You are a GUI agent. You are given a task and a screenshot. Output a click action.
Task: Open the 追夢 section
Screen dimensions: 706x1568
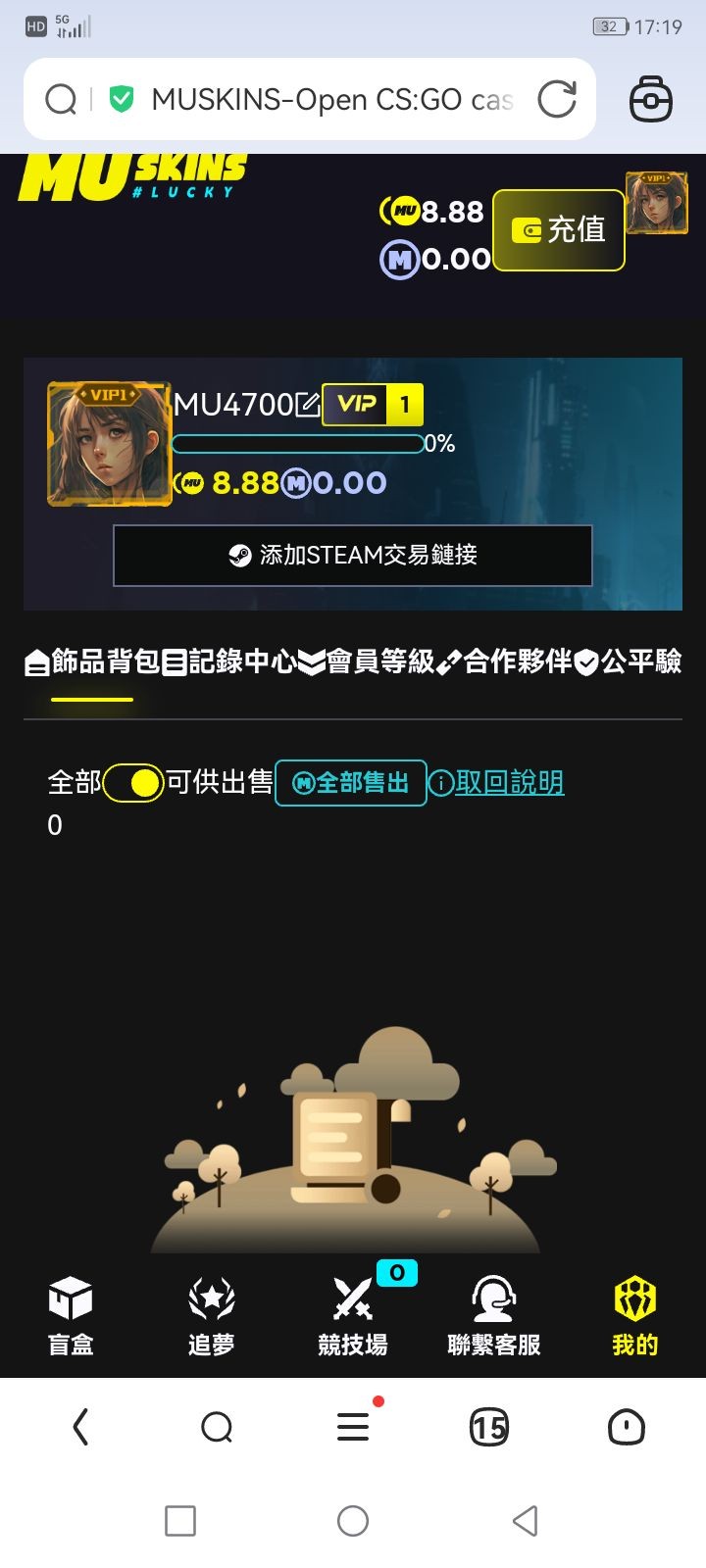click(212, 1315)
